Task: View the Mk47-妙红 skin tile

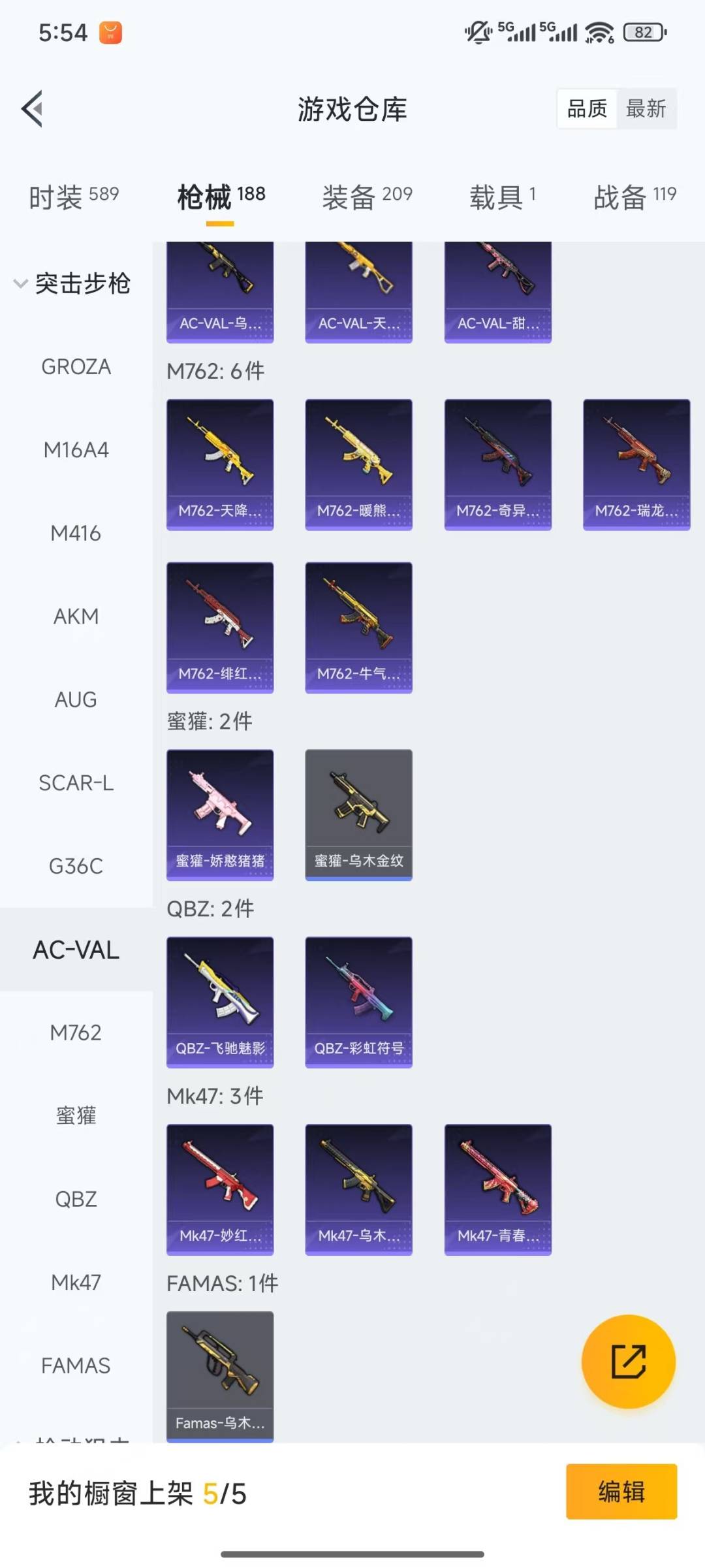Action: [x=220, y=1189]
